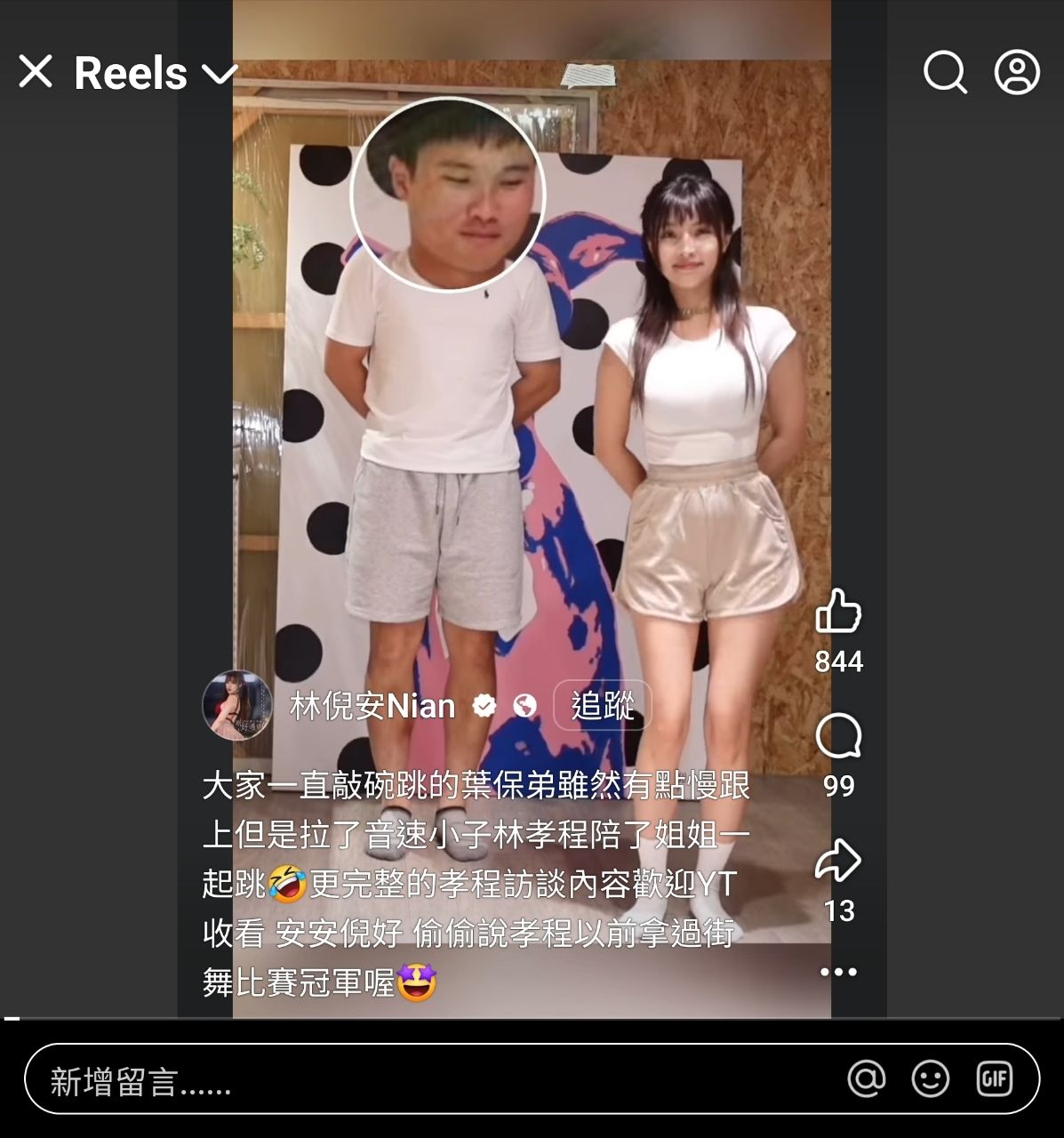
Task: Expand the Reels dropdown menu
Action: [219, 73]
